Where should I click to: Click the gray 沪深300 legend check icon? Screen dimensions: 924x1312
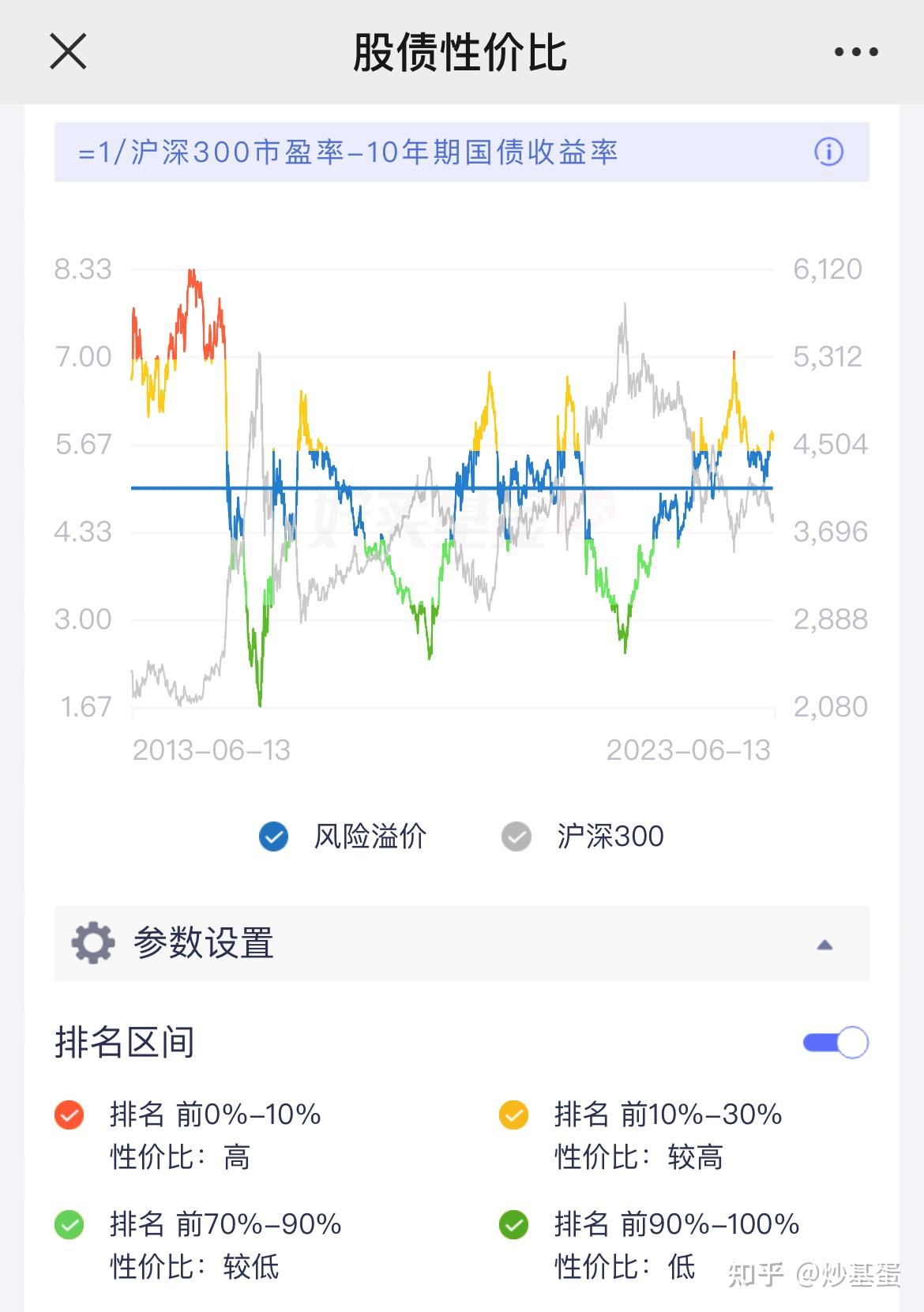(x=516, y=836)
